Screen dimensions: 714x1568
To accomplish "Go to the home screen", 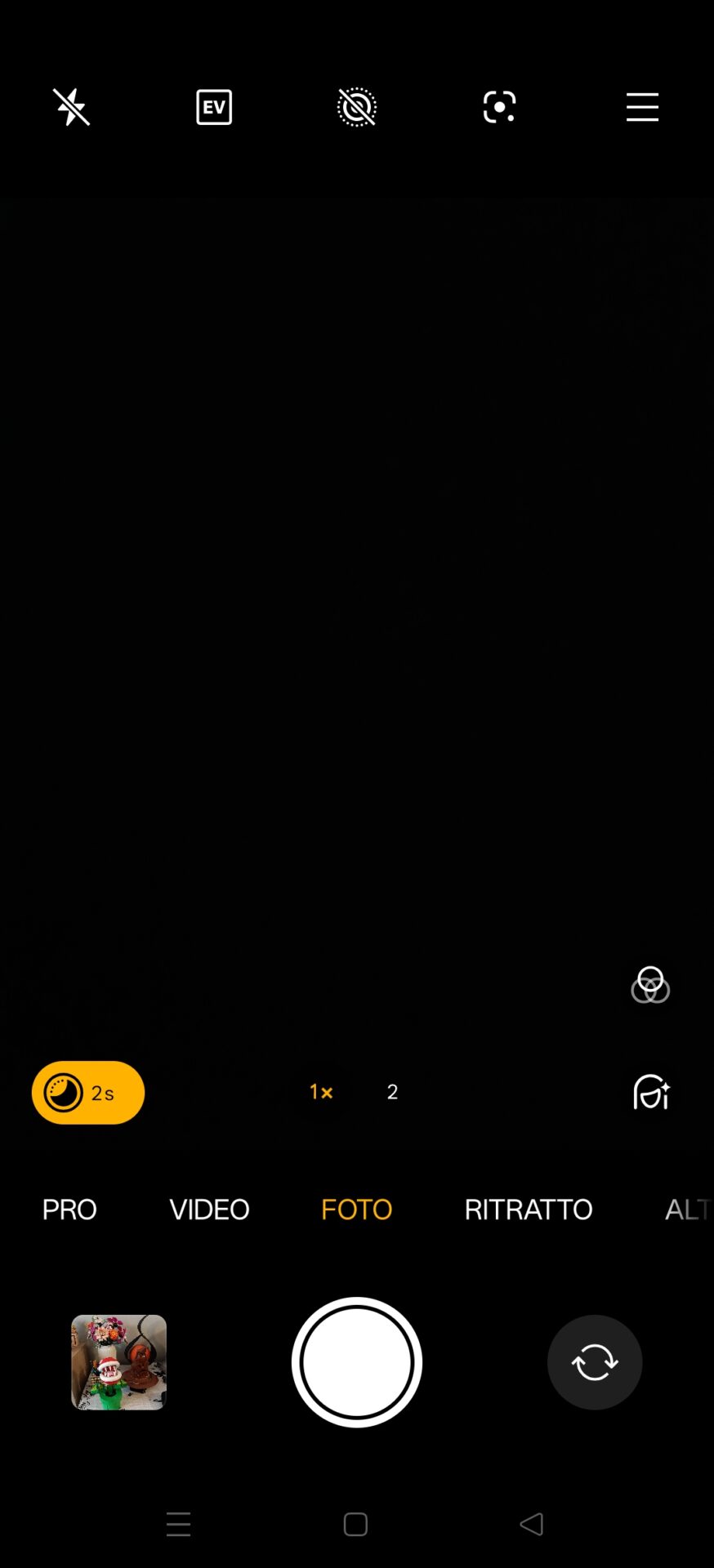I will coord(355,1524).
